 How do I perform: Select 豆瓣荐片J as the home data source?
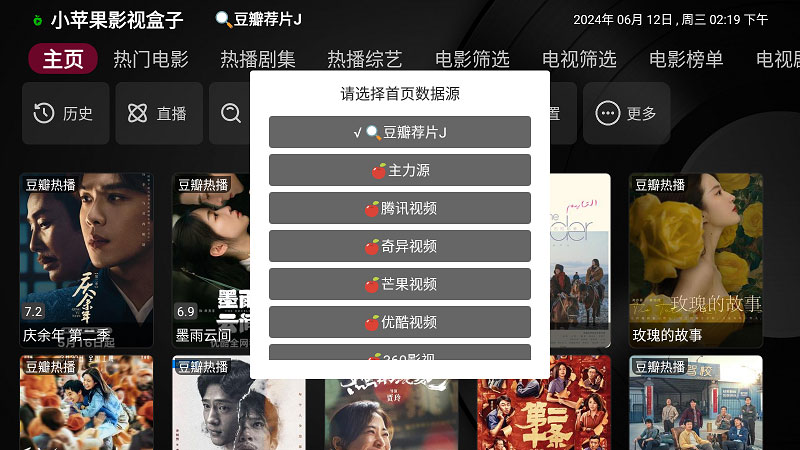click(x=400, y=132)
